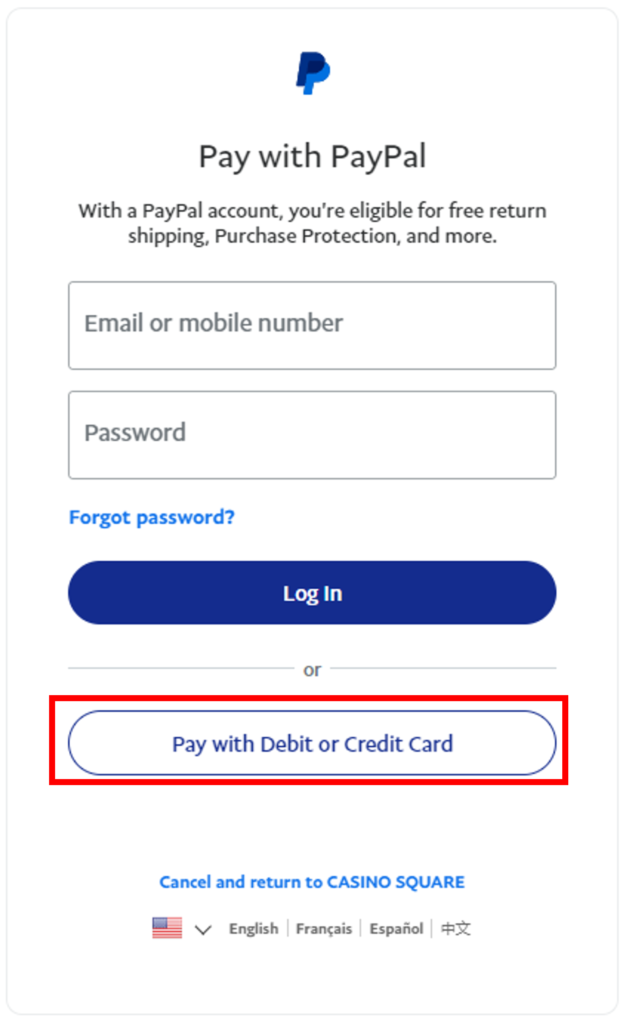Tap the Log In button
Screen dimensions: 629x1024
coord(311,593)
